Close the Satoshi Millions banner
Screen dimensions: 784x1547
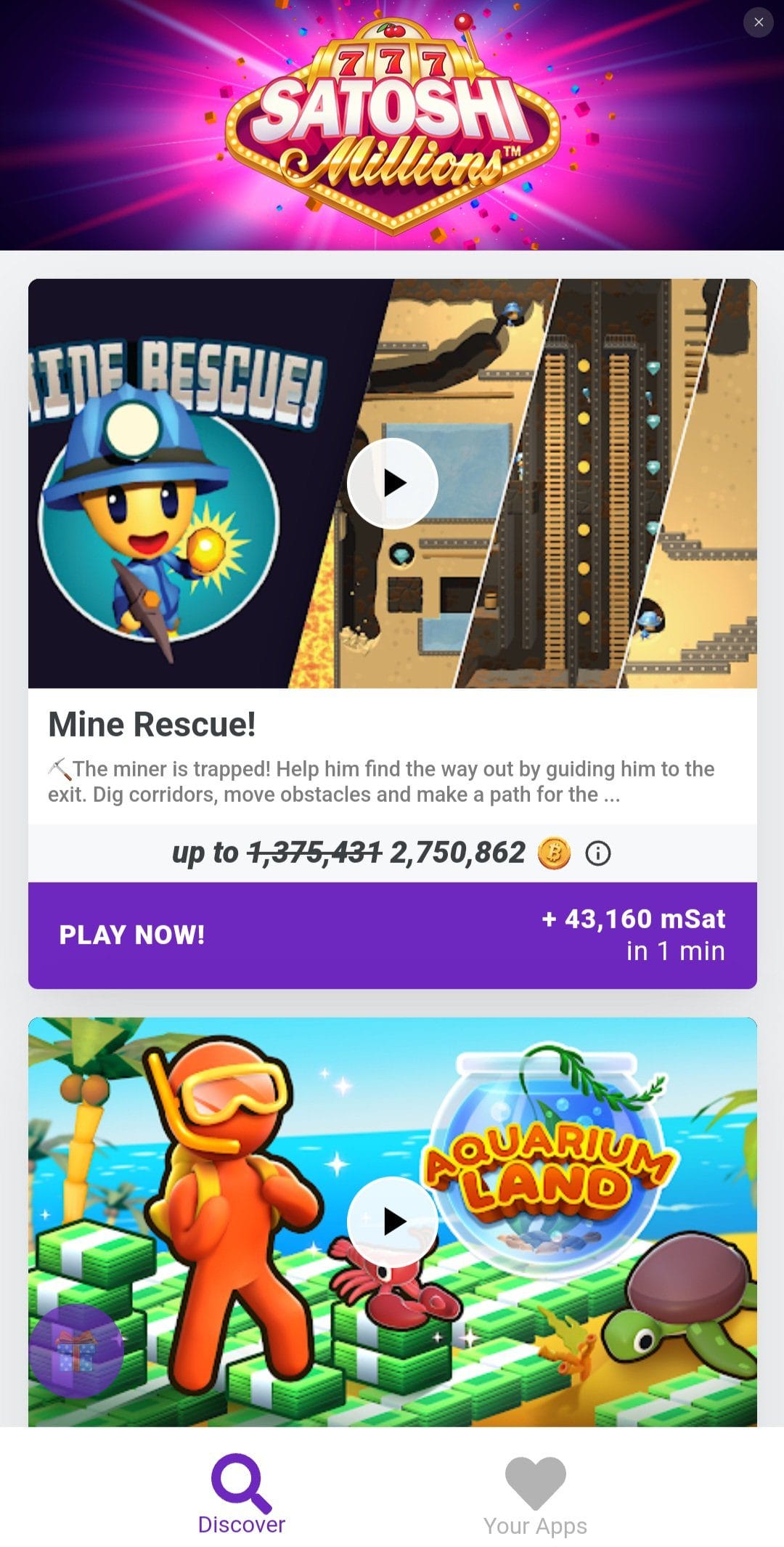point(759,23)
